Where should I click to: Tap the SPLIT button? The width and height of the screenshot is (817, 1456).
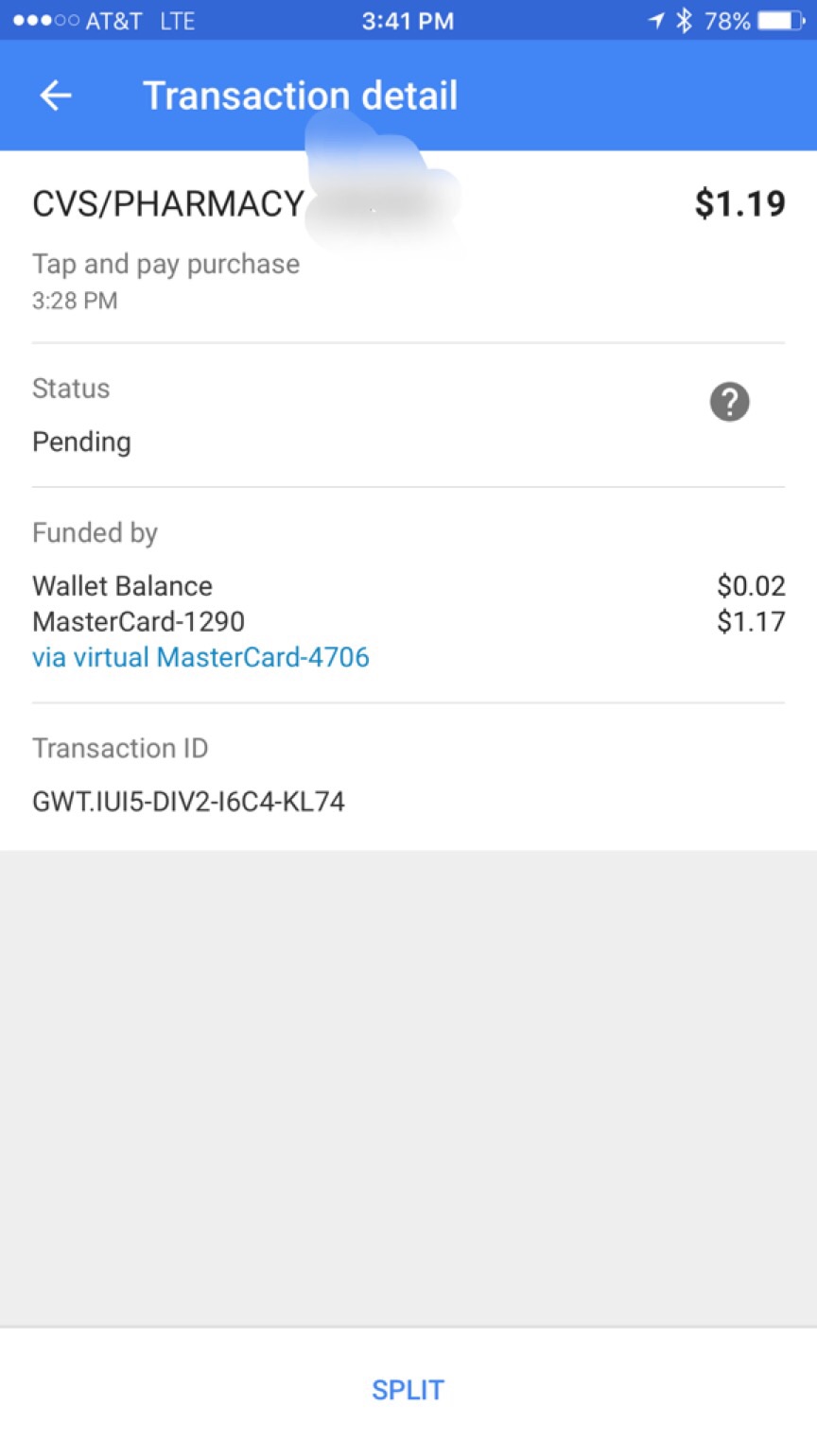click(408, 1390)
